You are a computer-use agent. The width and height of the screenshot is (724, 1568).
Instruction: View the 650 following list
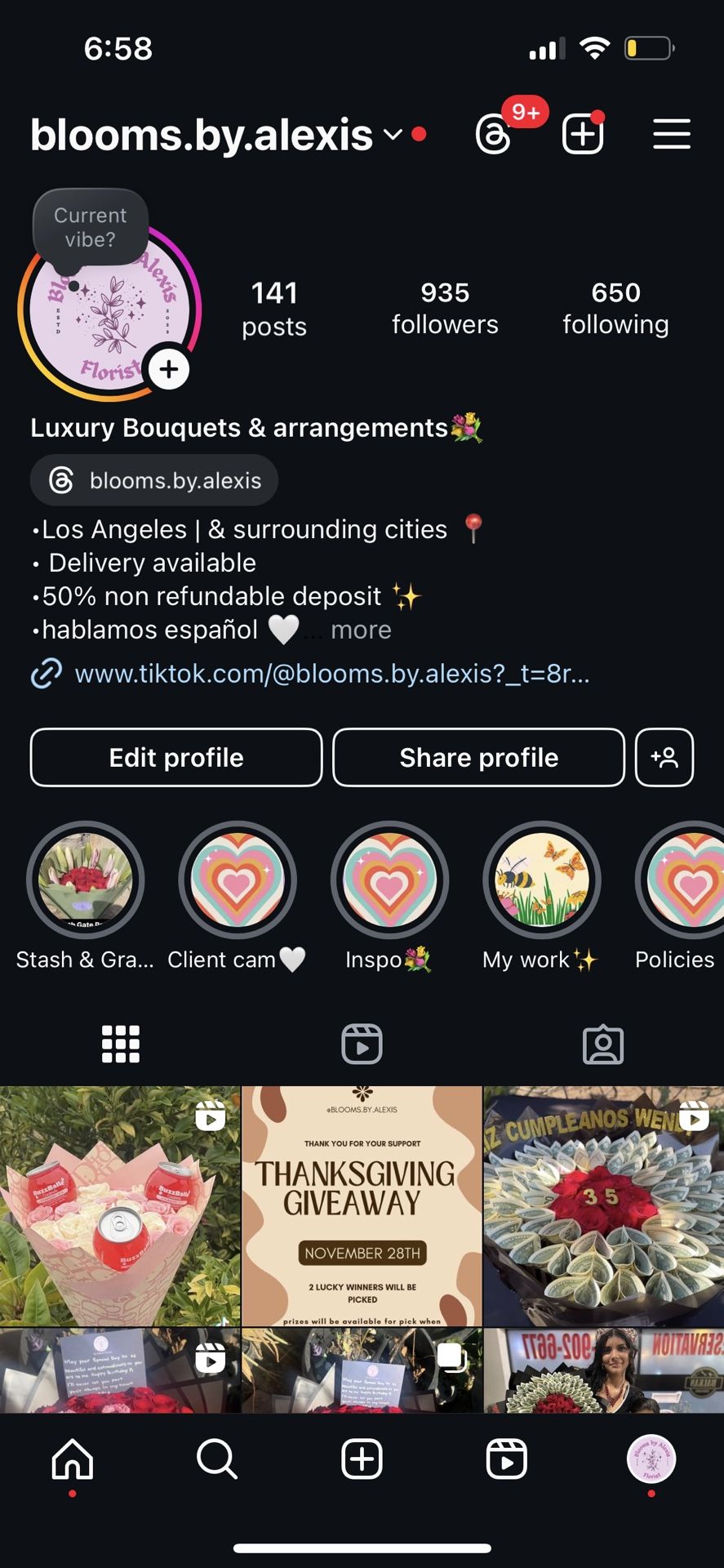tap(615, 308)
